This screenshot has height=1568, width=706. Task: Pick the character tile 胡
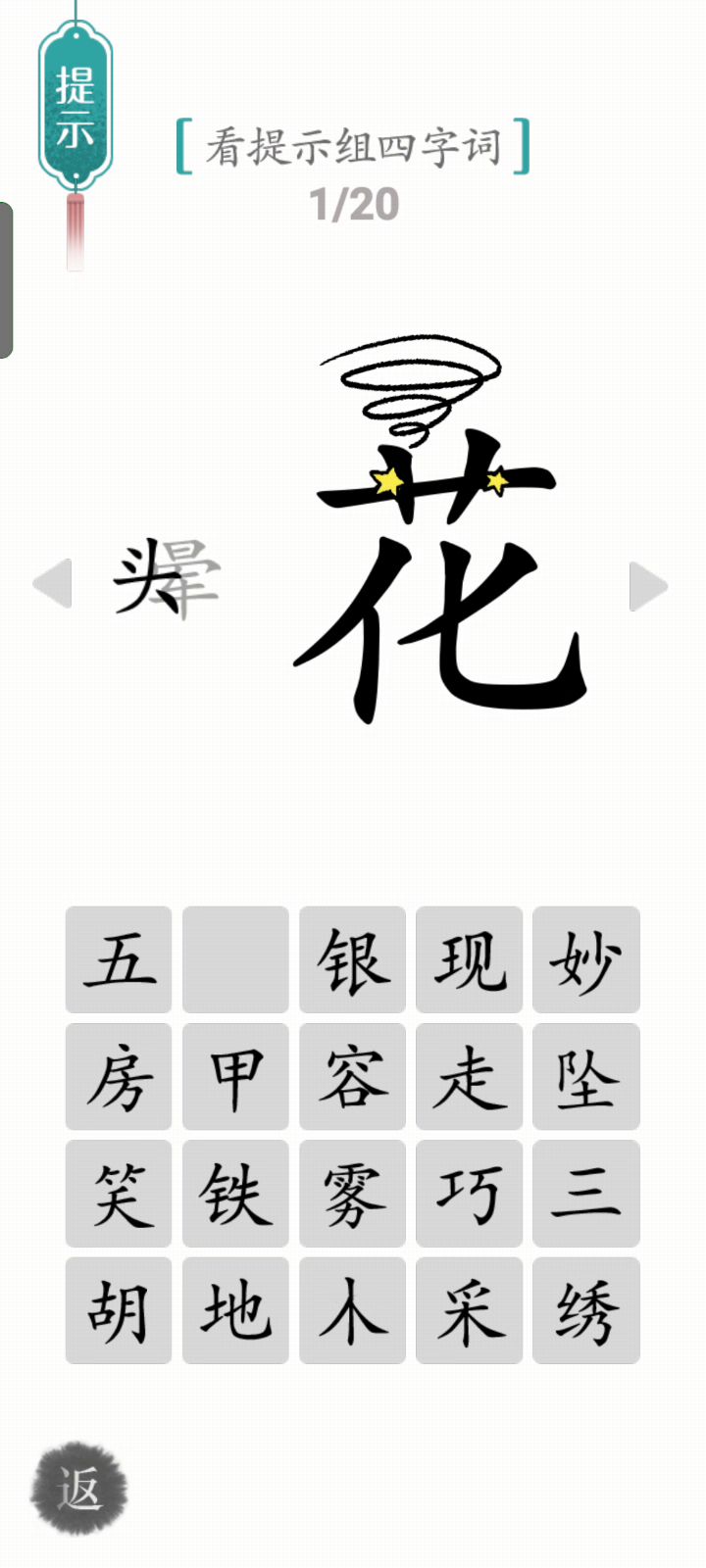[119, 1310]
